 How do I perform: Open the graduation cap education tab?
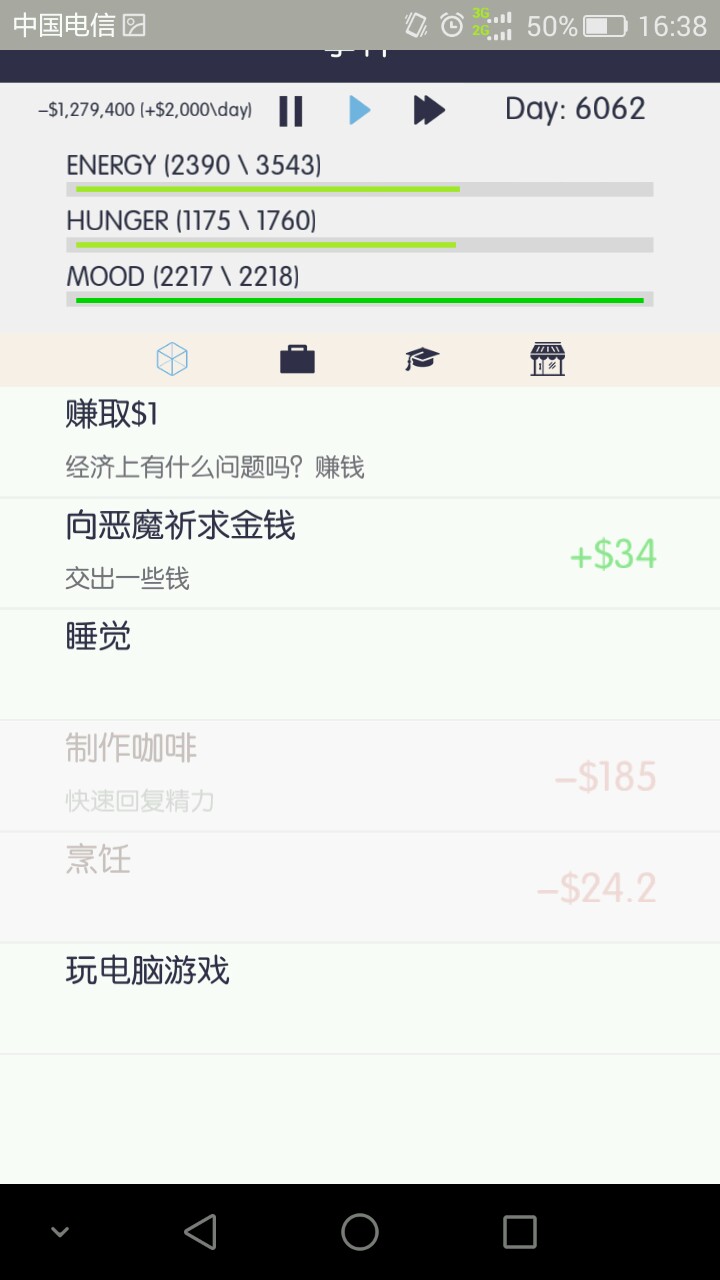coord(422,359)
